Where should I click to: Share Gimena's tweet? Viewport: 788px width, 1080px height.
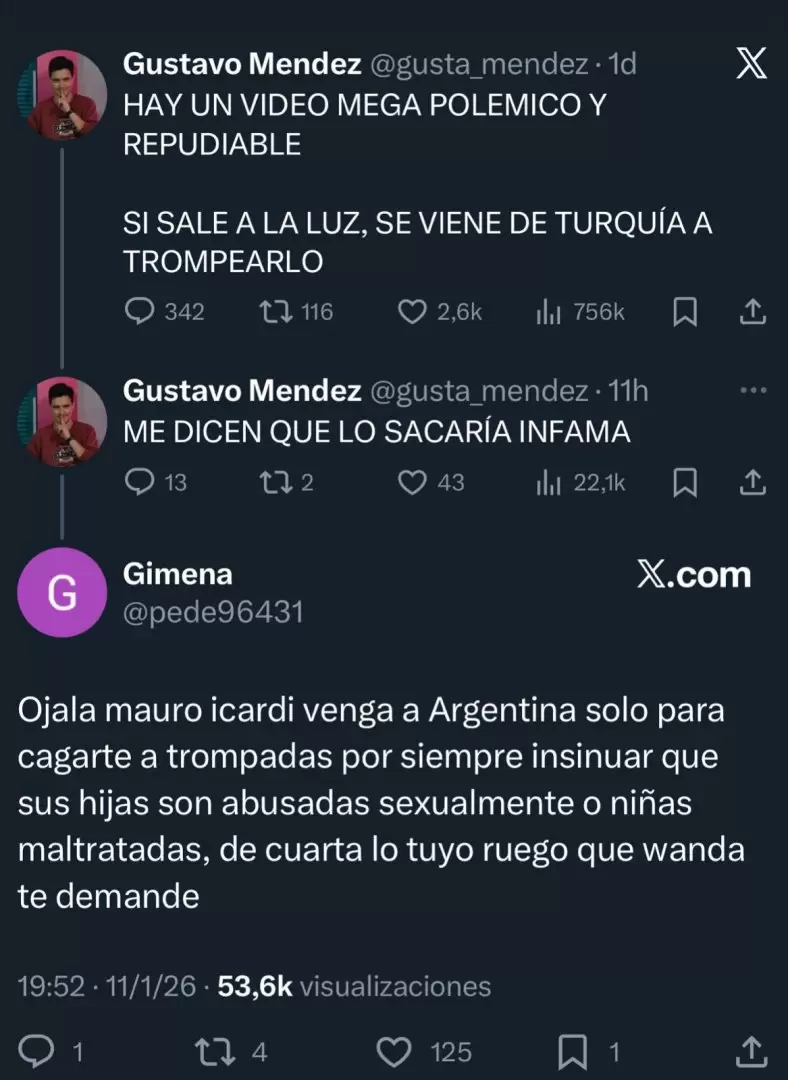pos(751,1050)
